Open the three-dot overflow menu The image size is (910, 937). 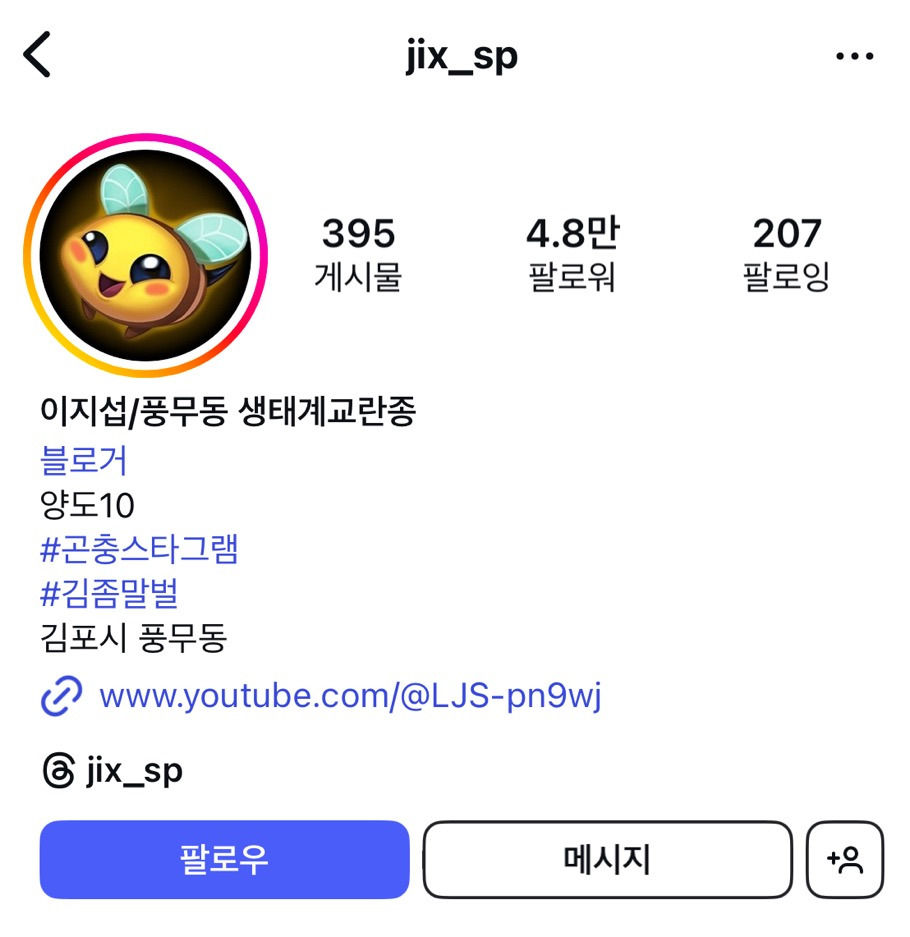tap(854, 57)
